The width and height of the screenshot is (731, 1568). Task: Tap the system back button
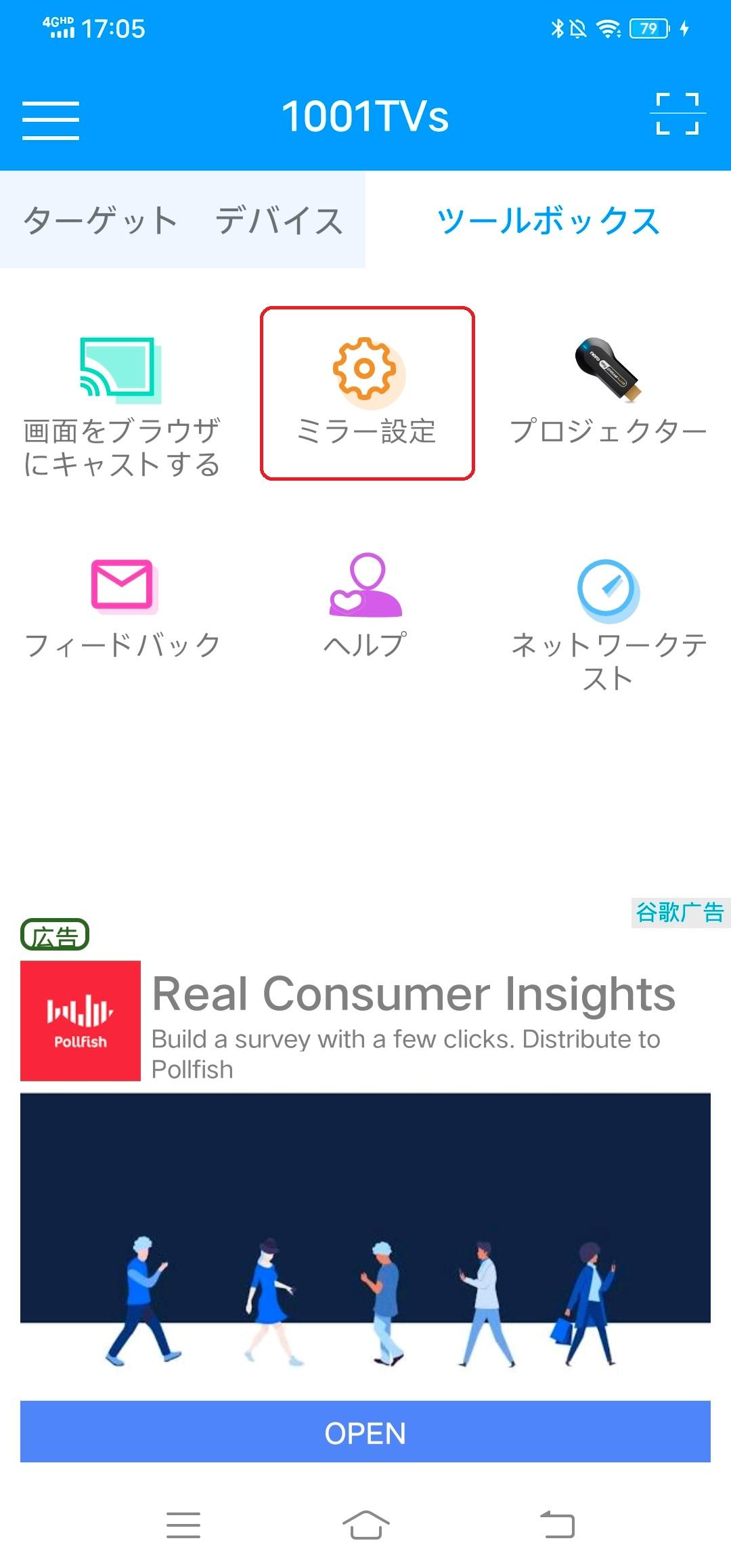[558, 1525]
